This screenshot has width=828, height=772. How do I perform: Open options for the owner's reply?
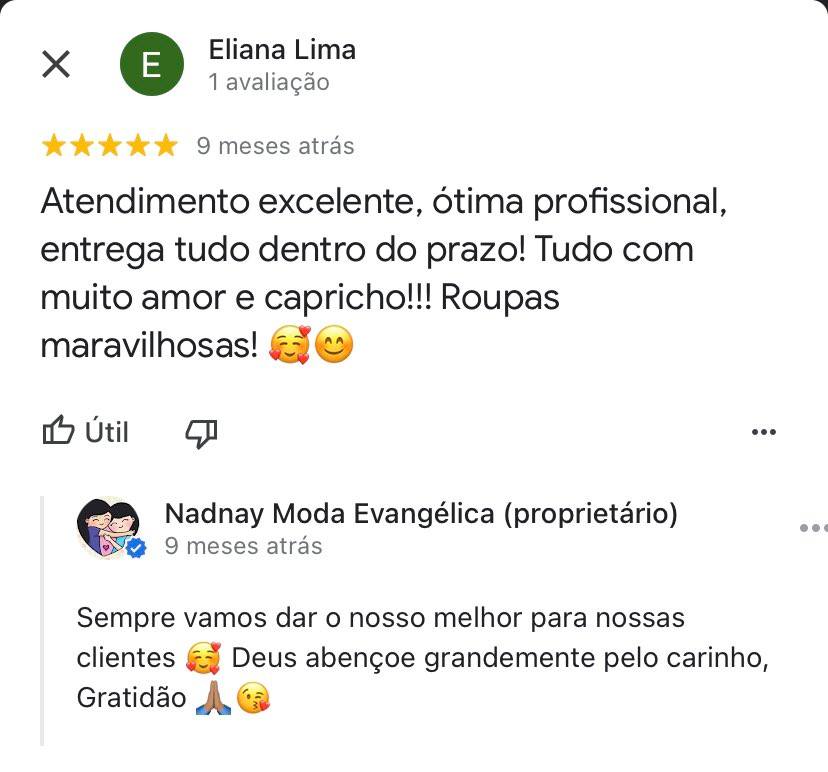(812, 528)
